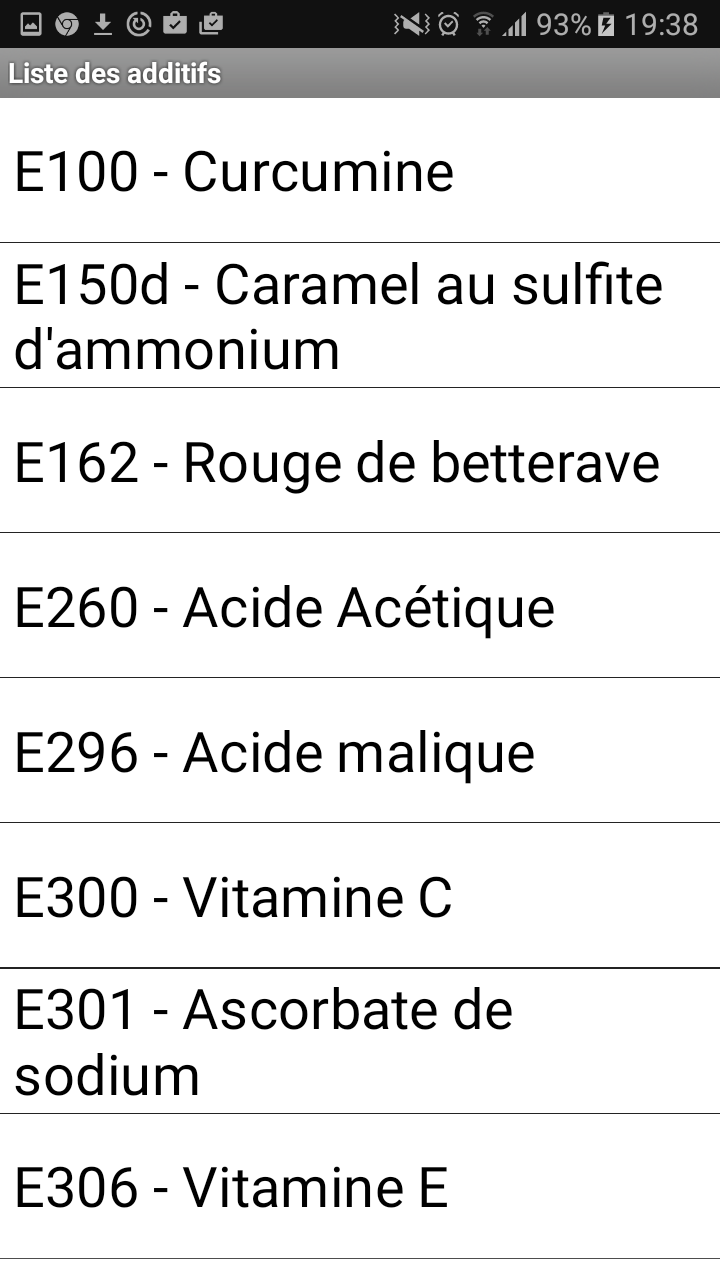Open E162 - Rouge de betterave
This screenshot has height=1280, width=720.
[x=360, y=460]
